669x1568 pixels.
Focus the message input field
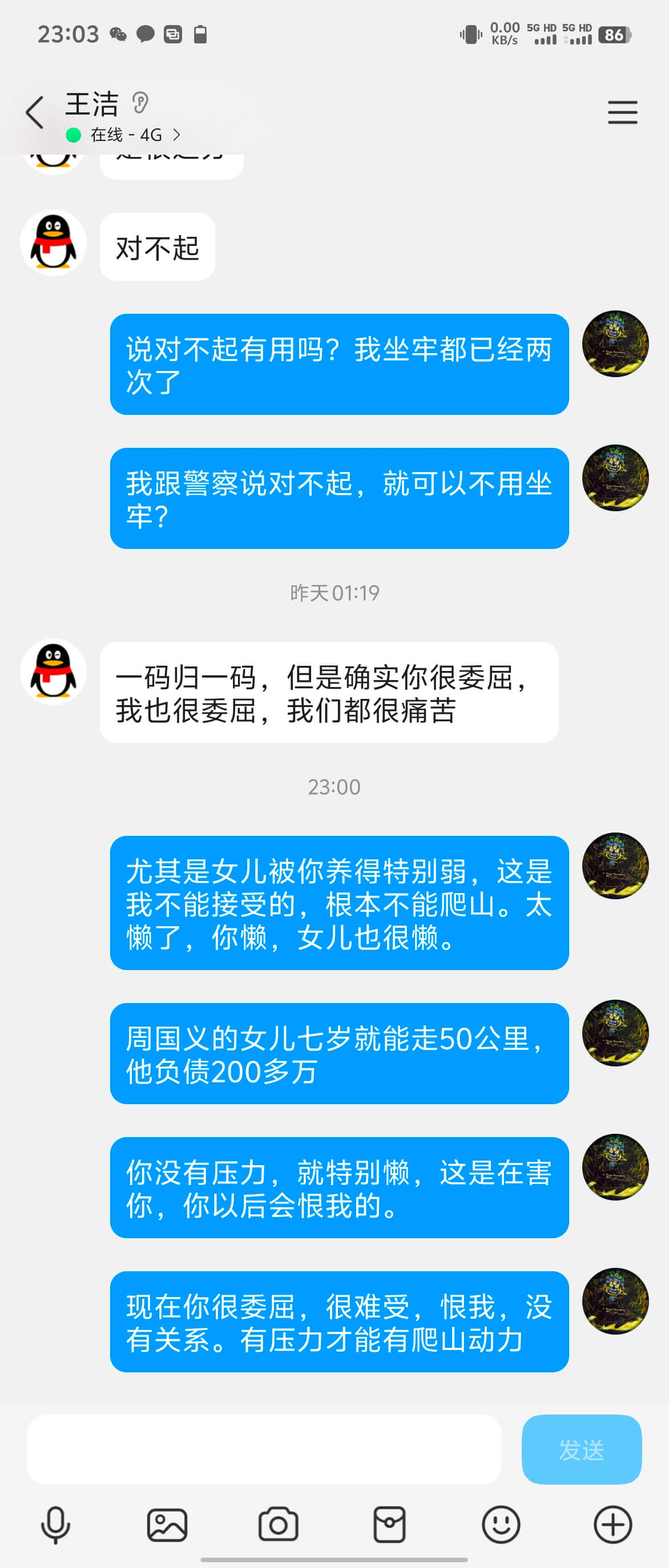tap(264, 1449)
